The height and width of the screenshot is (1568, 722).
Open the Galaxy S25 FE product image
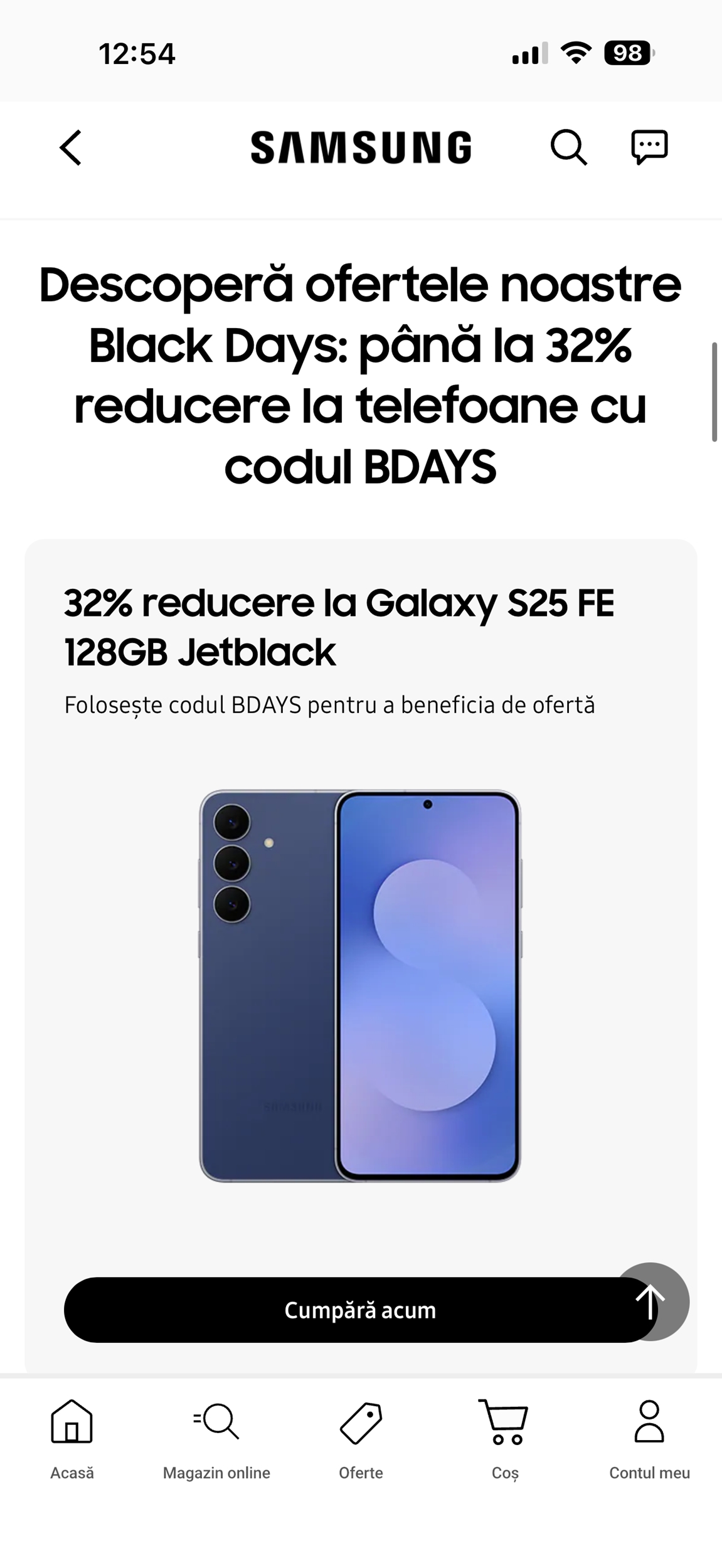click(x=360, y=986)
